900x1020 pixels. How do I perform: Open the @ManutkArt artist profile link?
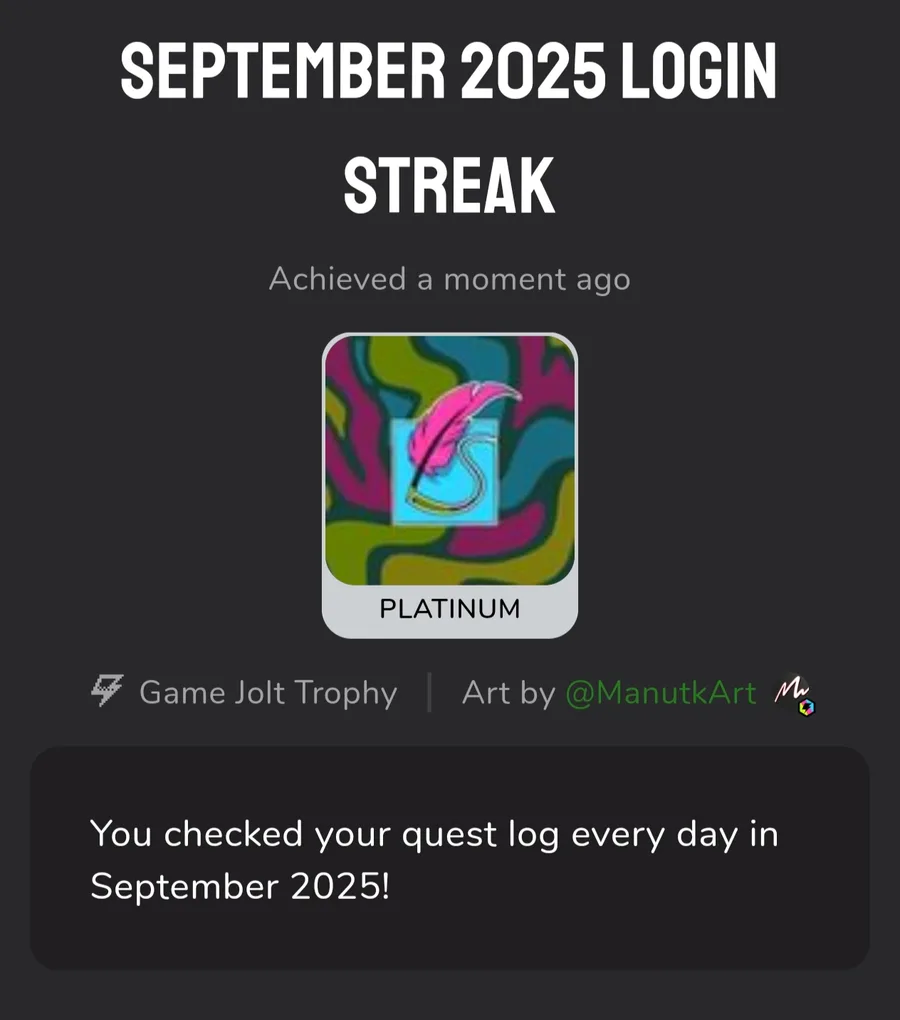[x=660, y=693]
